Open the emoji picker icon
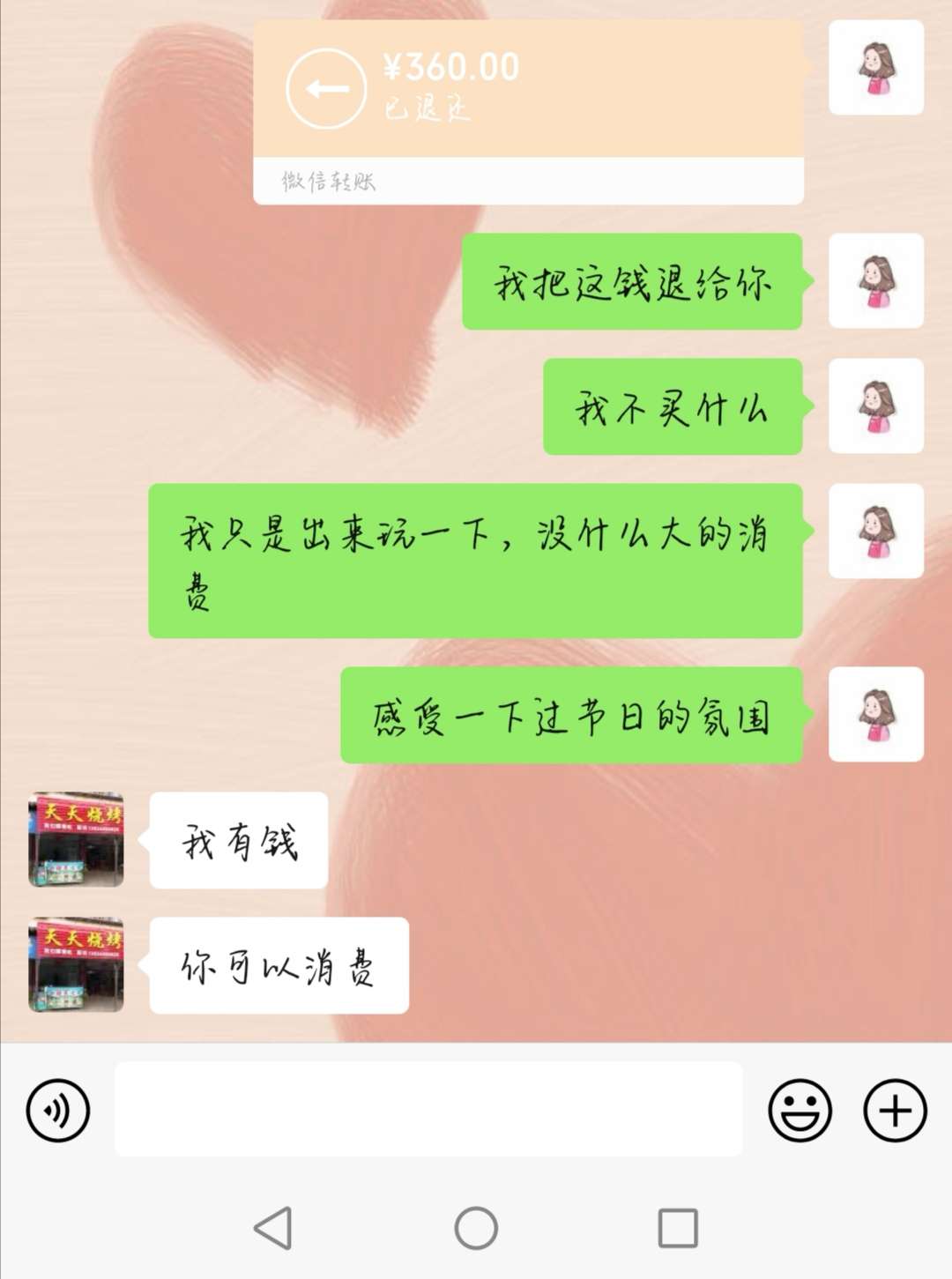952x1279 pixels. [799, 1109]
